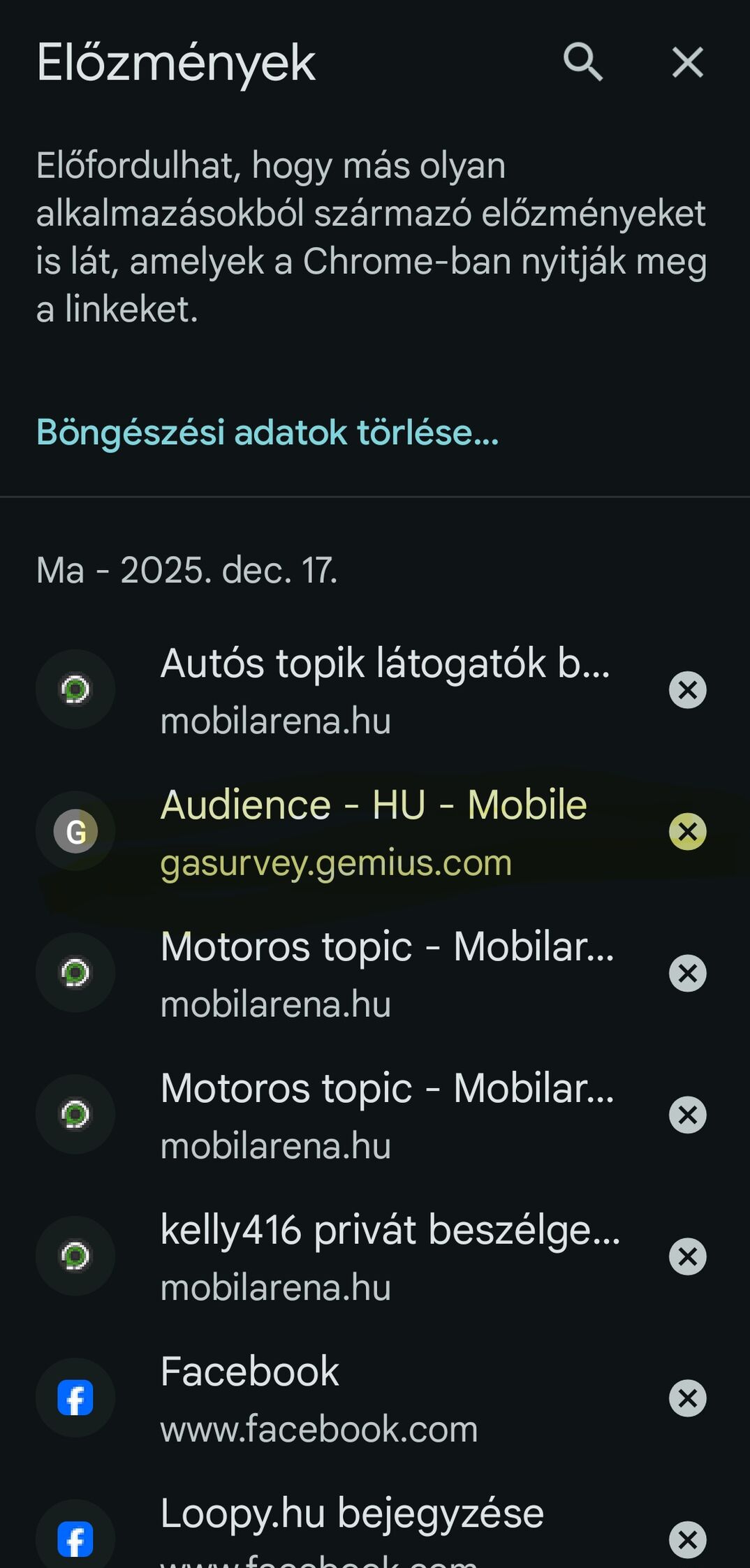750x1568 pixels.
Task: Search the browsing history
Action: pyautogui.click(x=582, y=62)
